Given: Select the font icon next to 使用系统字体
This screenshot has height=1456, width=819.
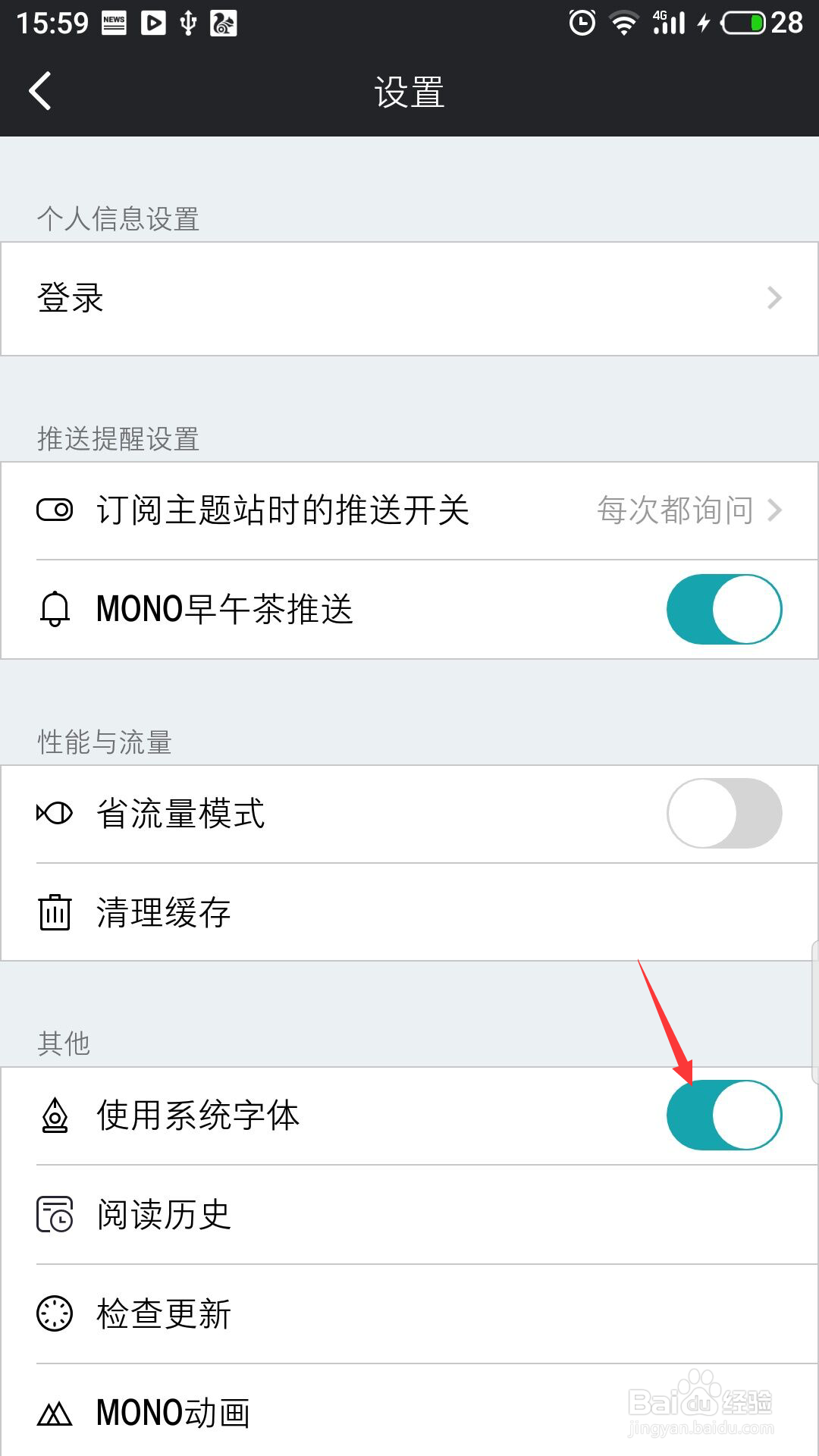Looking at the screenshot, I should tap(54, 1115).
